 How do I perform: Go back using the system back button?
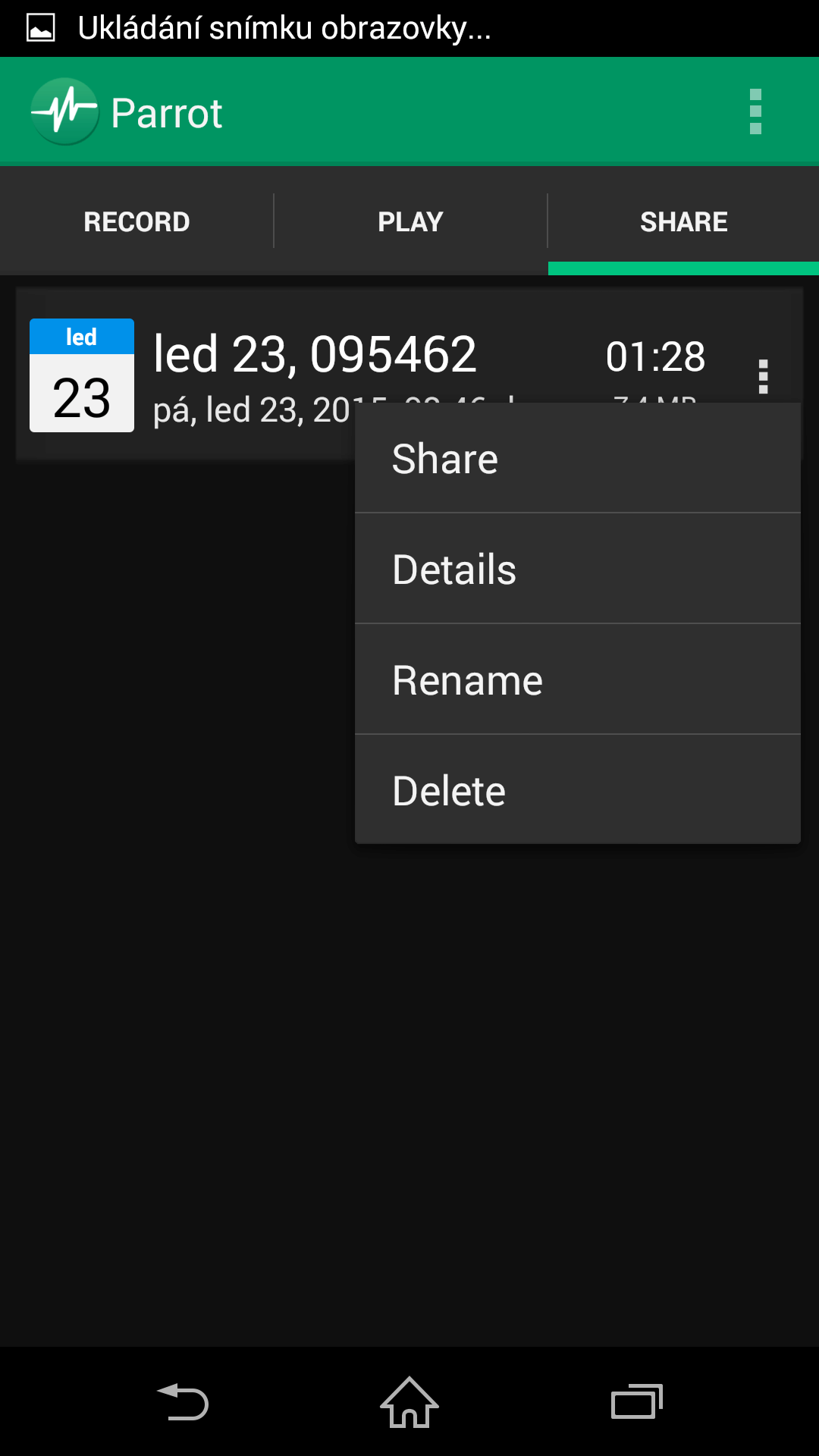pos(183,1401)
